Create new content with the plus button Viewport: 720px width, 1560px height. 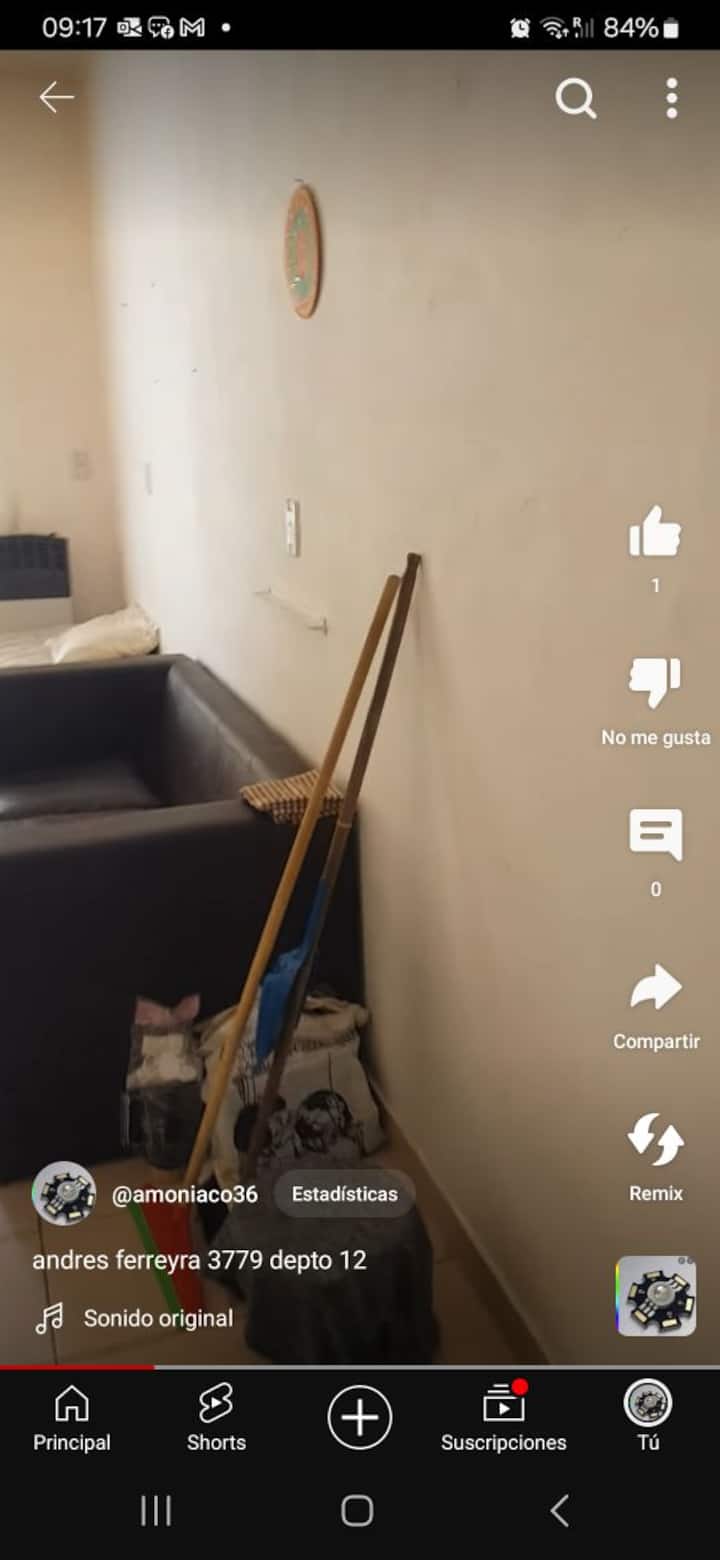(360, 1417)
